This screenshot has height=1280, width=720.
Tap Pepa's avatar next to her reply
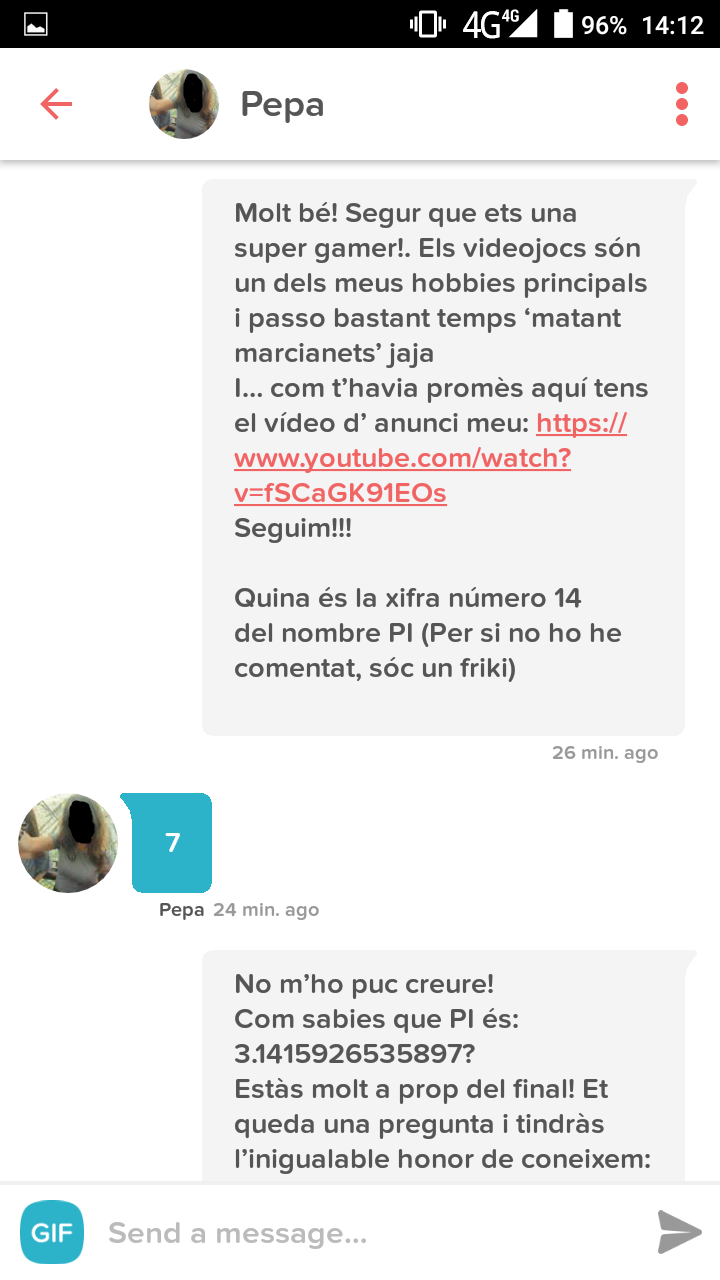pos(68,843)
